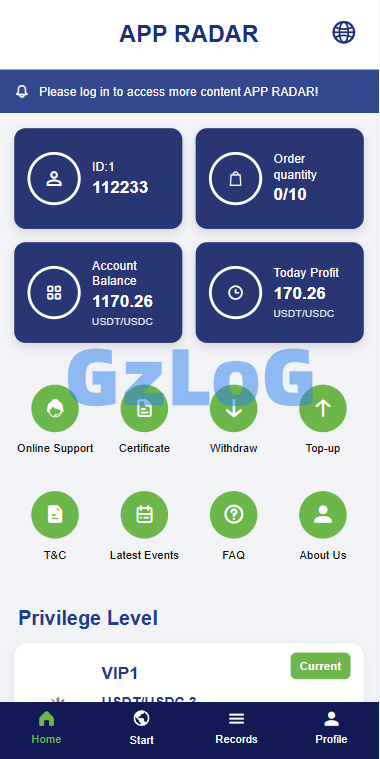This screenshot has height=759, width=380.
Task: Open the language globe icon
Action: (343, 33)
